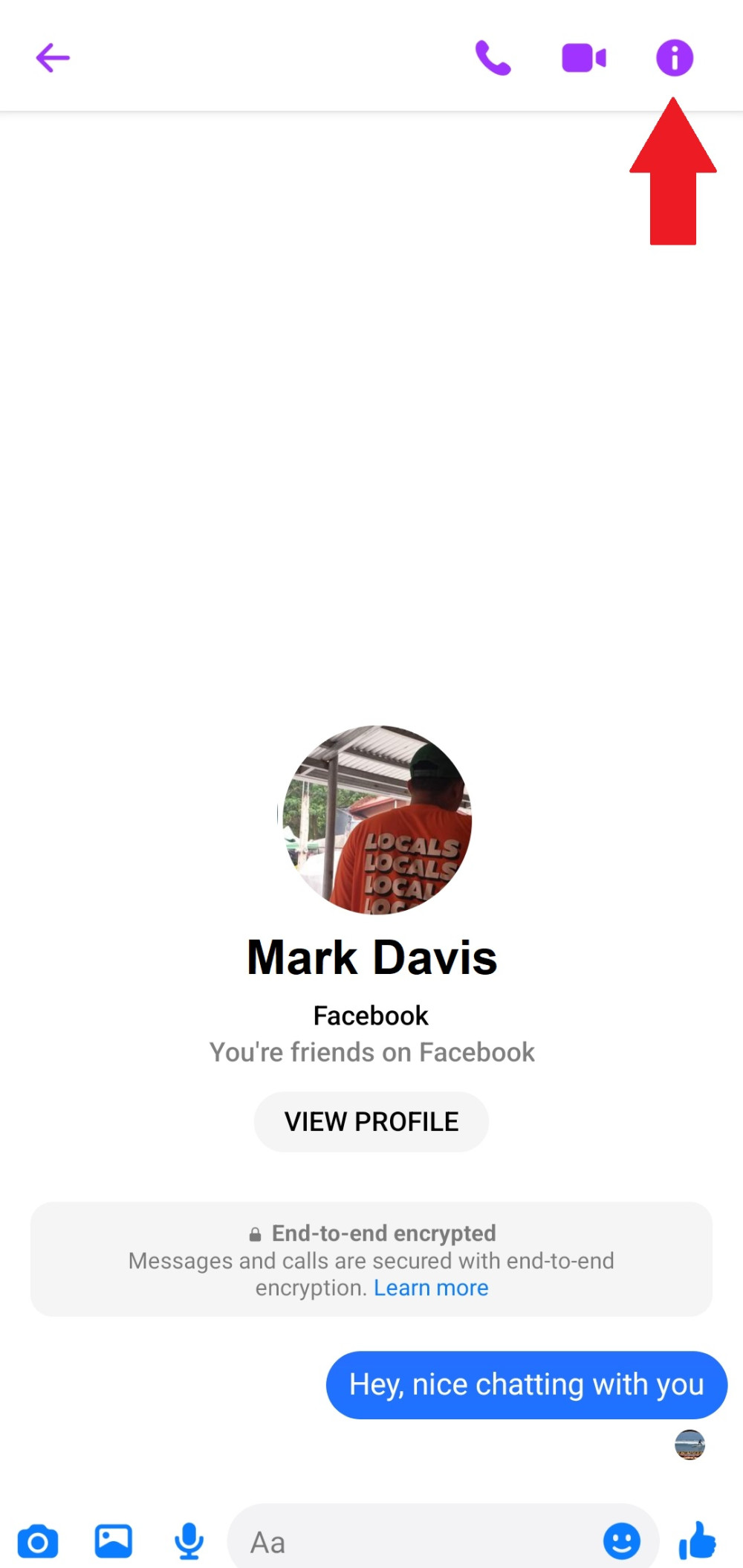Image resolution: width=743 pixels, height=1568 pixels.
Task: Focus the Aa message text field
Action: tap(416, 1542)
